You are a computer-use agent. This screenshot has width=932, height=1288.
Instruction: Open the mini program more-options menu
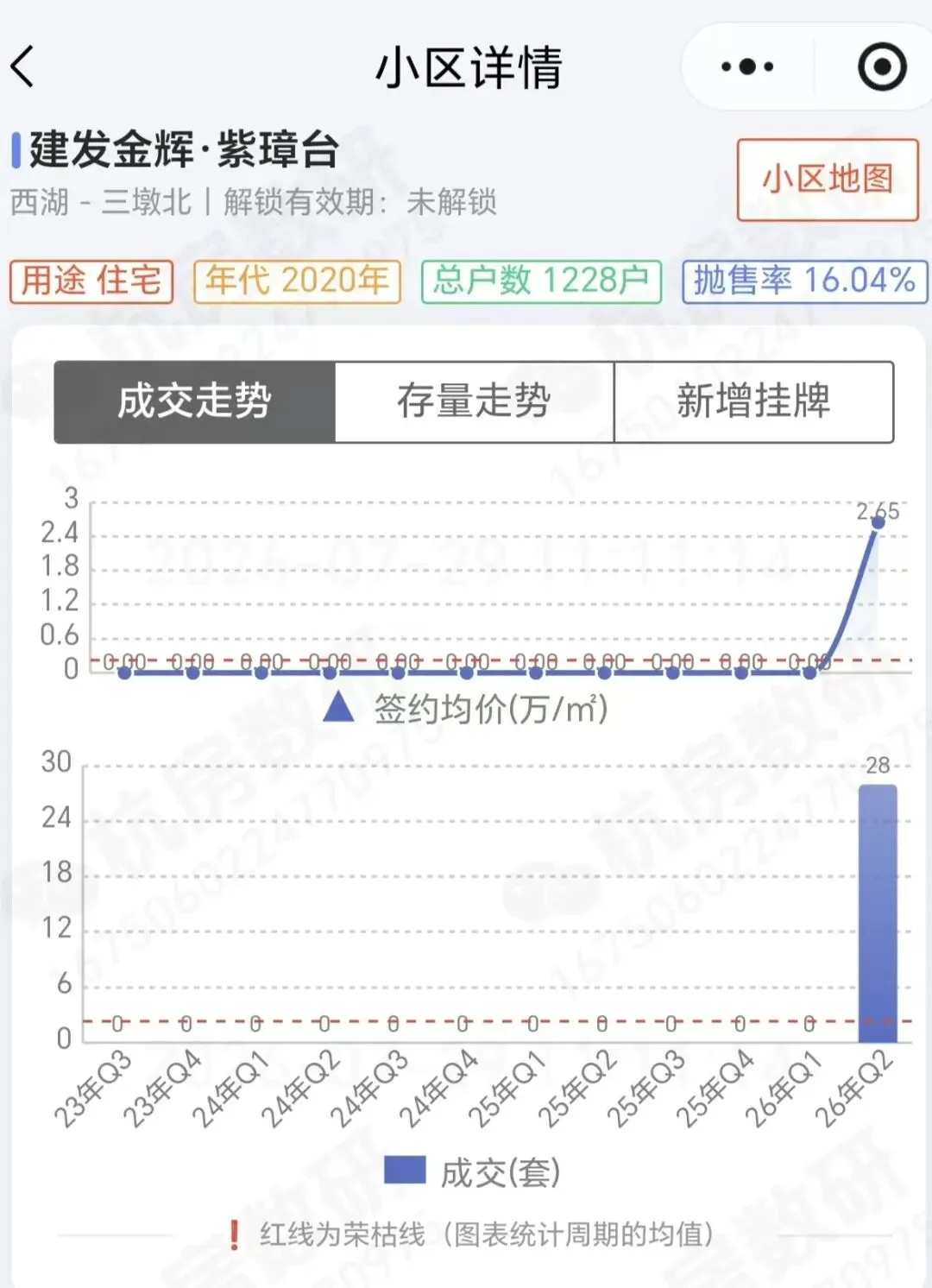[747, 66]
